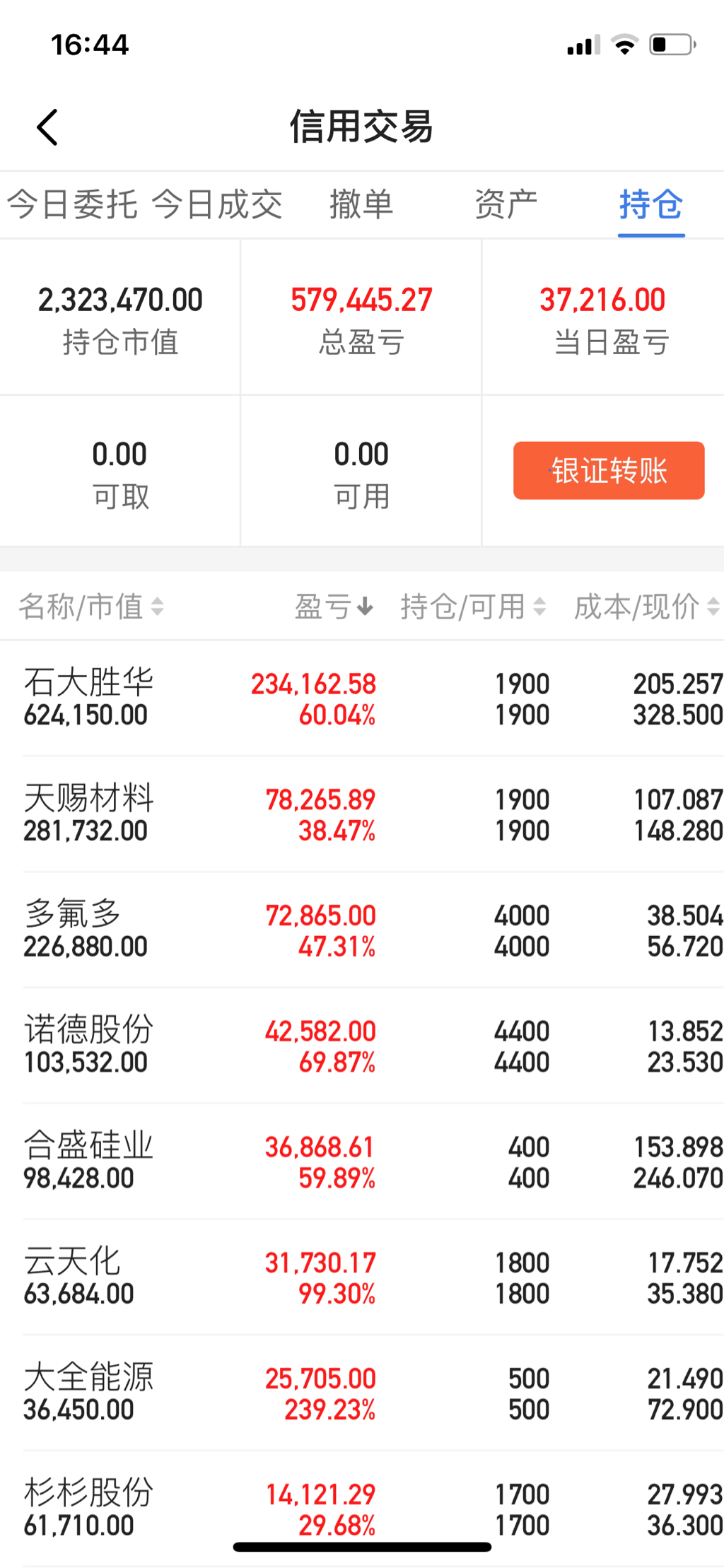This screenshot has width=724, height=1568.
Task: Select the 持仓 tab
Action: (651, 205)
